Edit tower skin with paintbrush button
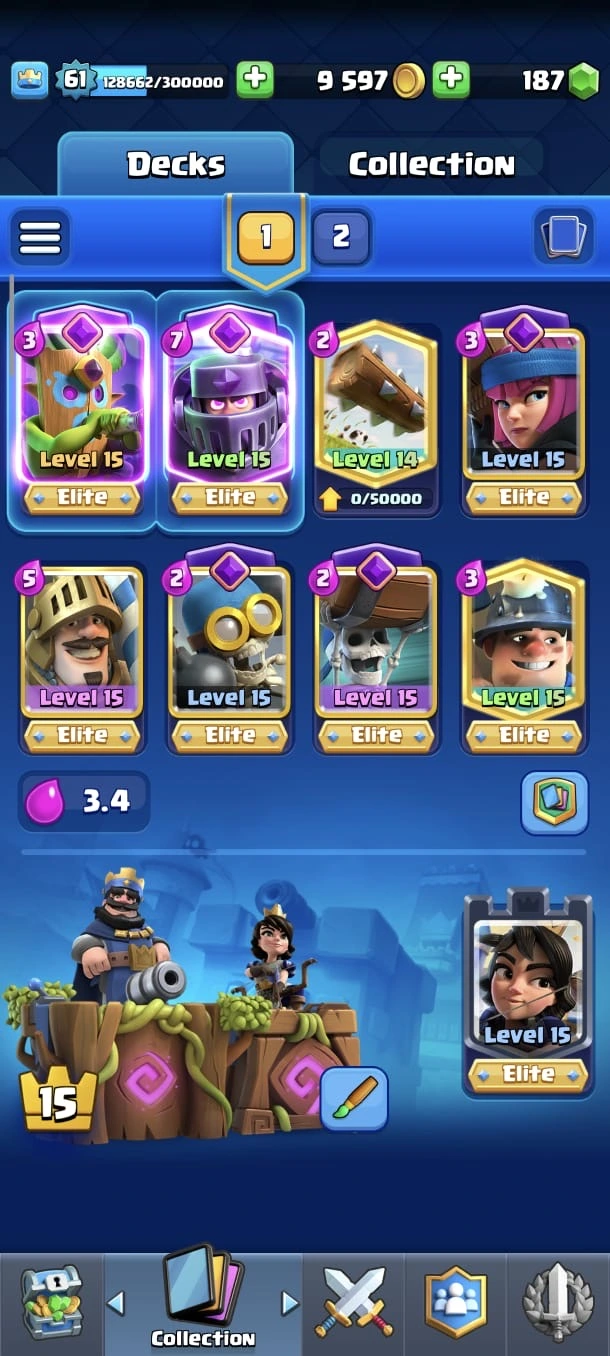Viewport: 610px width, 1356px height. pos(354,1098)
